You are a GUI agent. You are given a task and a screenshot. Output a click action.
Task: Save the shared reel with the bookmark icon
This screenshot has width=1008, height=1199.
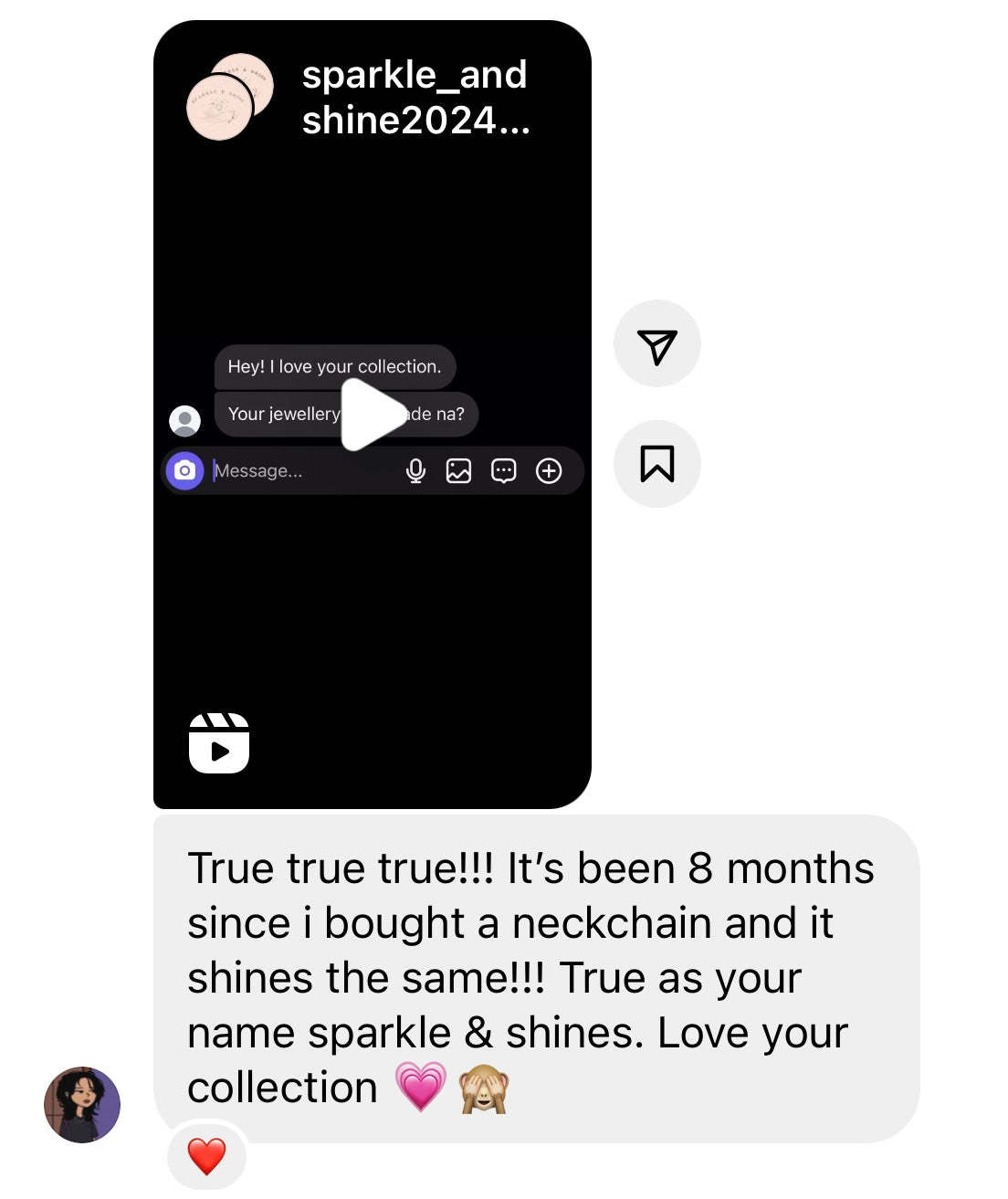pyautogui.click(x=656, y=464)
